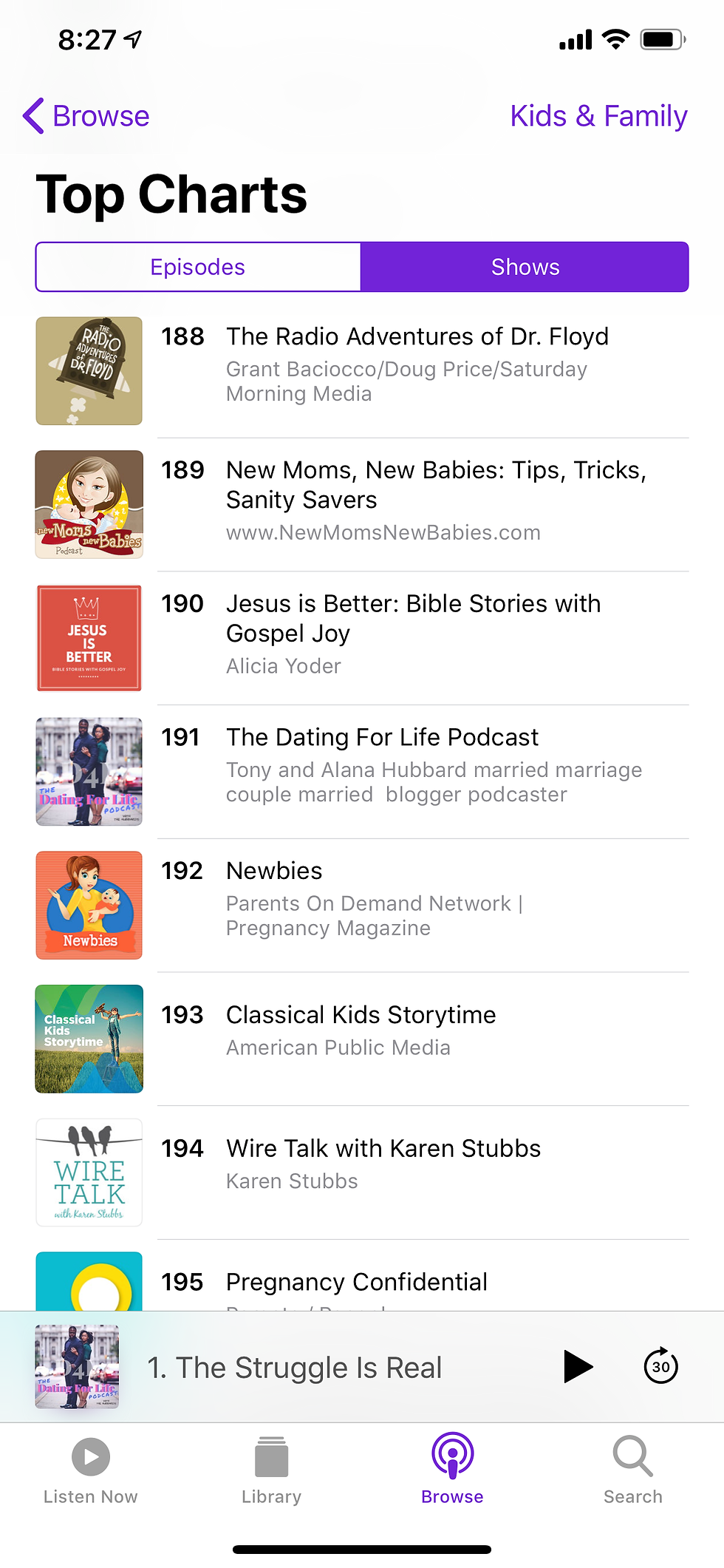The width and height of the screenshot is (724, 1568).
Task: Open Pregnancy Confidential show
Action: pos(356,1282)
